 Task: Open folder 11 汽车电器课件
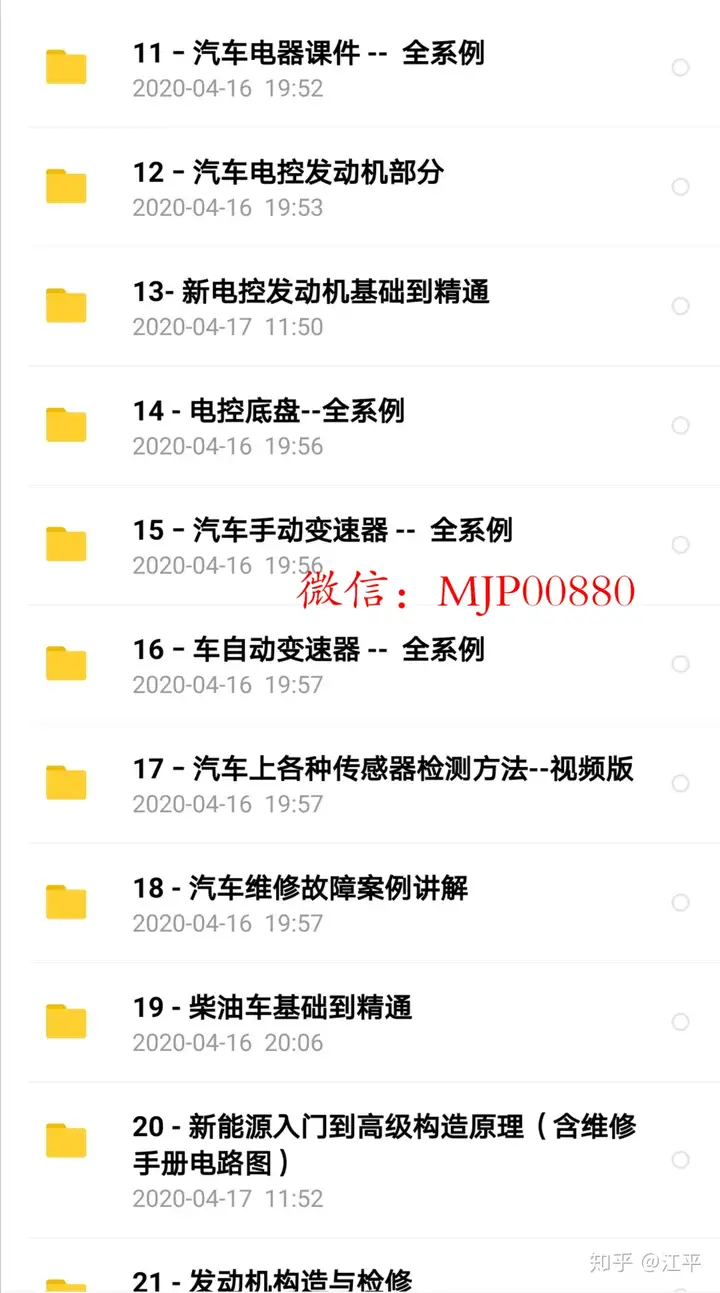308,53
